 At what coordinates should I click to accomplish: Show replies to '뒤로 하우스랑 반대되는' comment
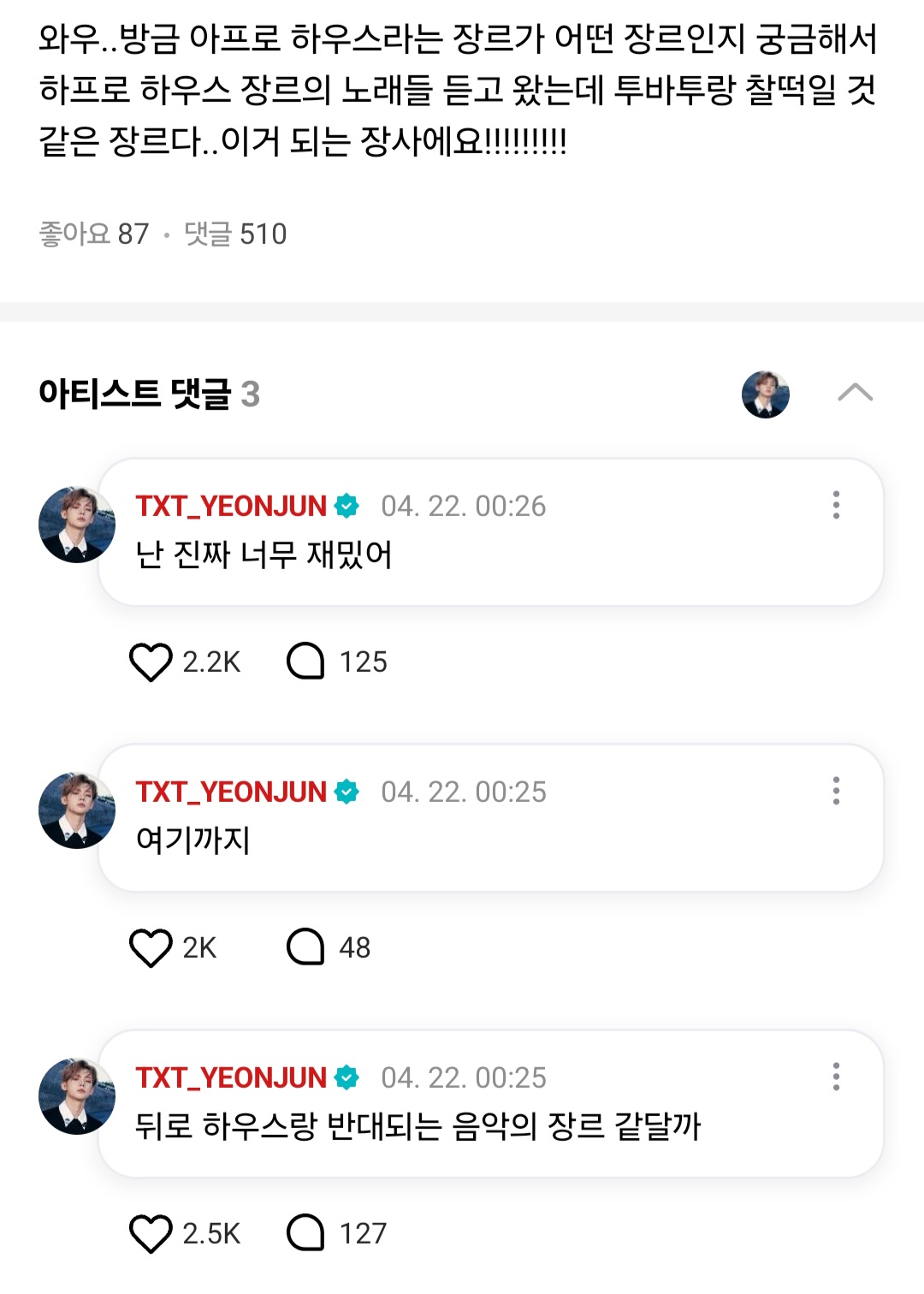tap(305, 1233)
